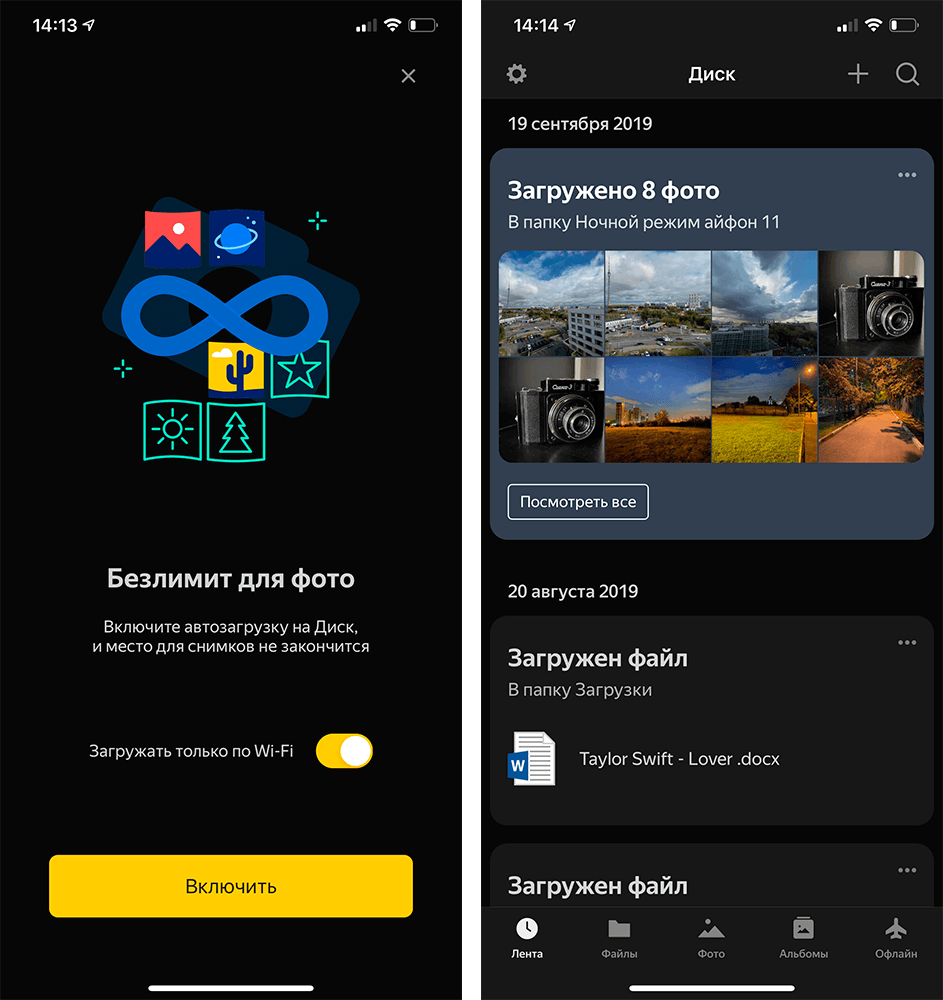The image size is (943, 1000).
Task: Open the Taylor Swift - Lover .docx file
Action: [x=679, y=759]
